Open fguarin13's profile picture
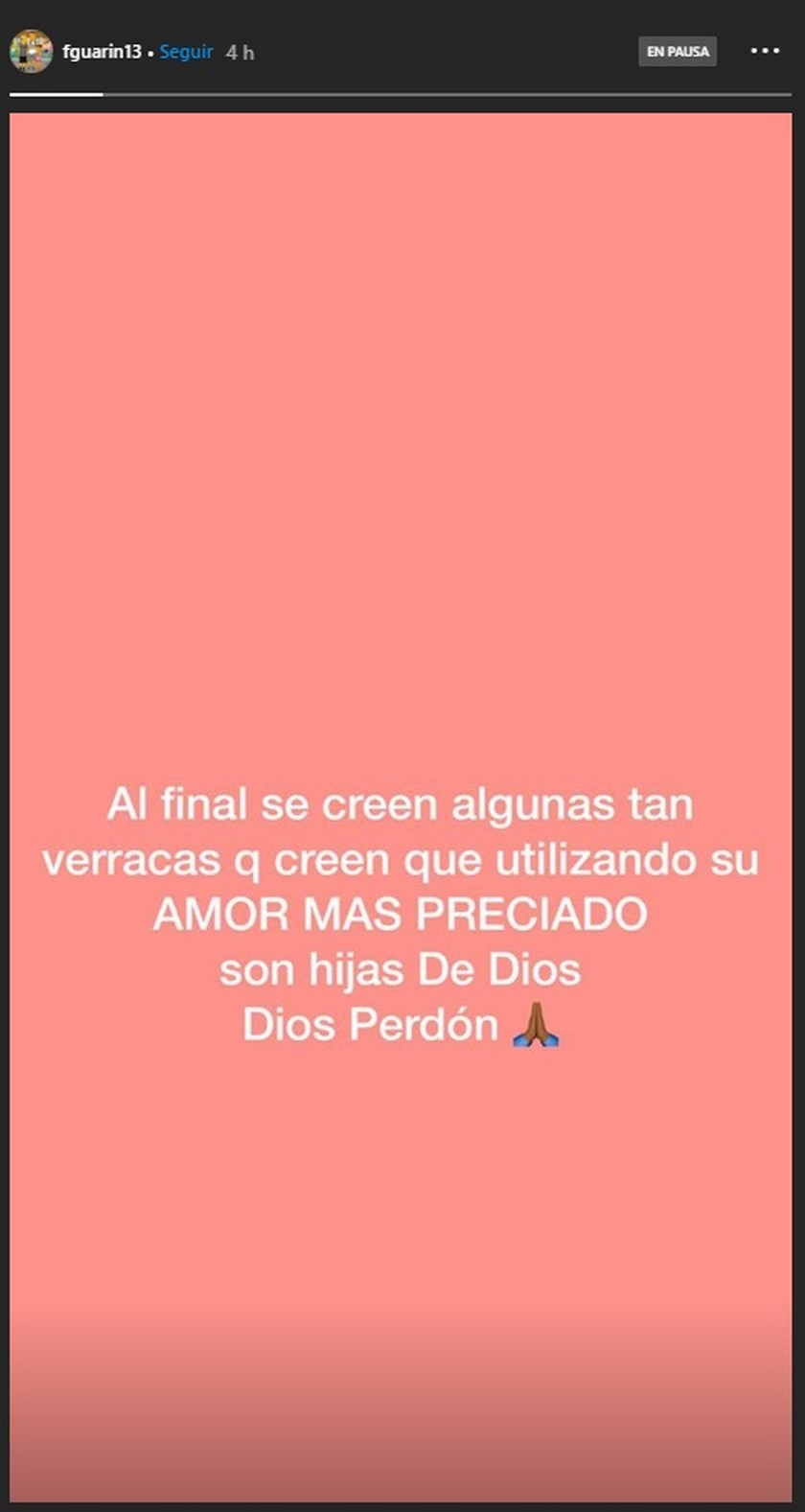Viewport: 805px width, 1512px height. click(x=31, y=51)
